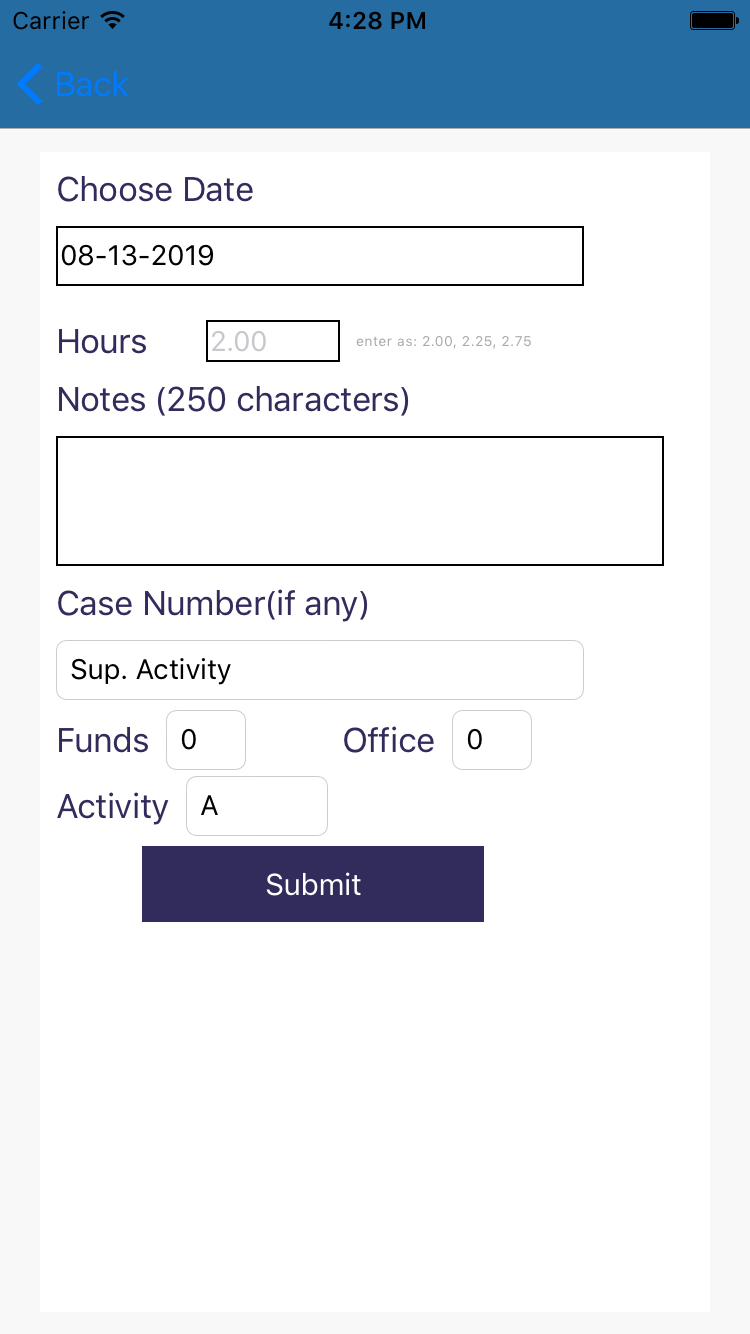Select the Case Number field with Sup. Activity
Viewport: 750px width, 1334px height.
(319, 670)
